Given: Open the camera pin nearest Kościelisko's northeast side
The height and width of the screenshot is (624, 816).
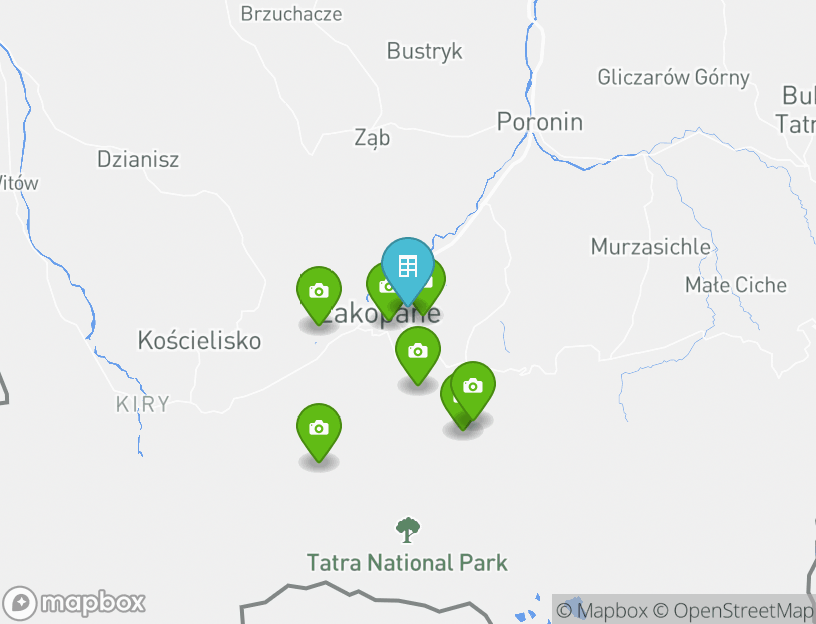Looking at the screenshot, I should point(318,291).
